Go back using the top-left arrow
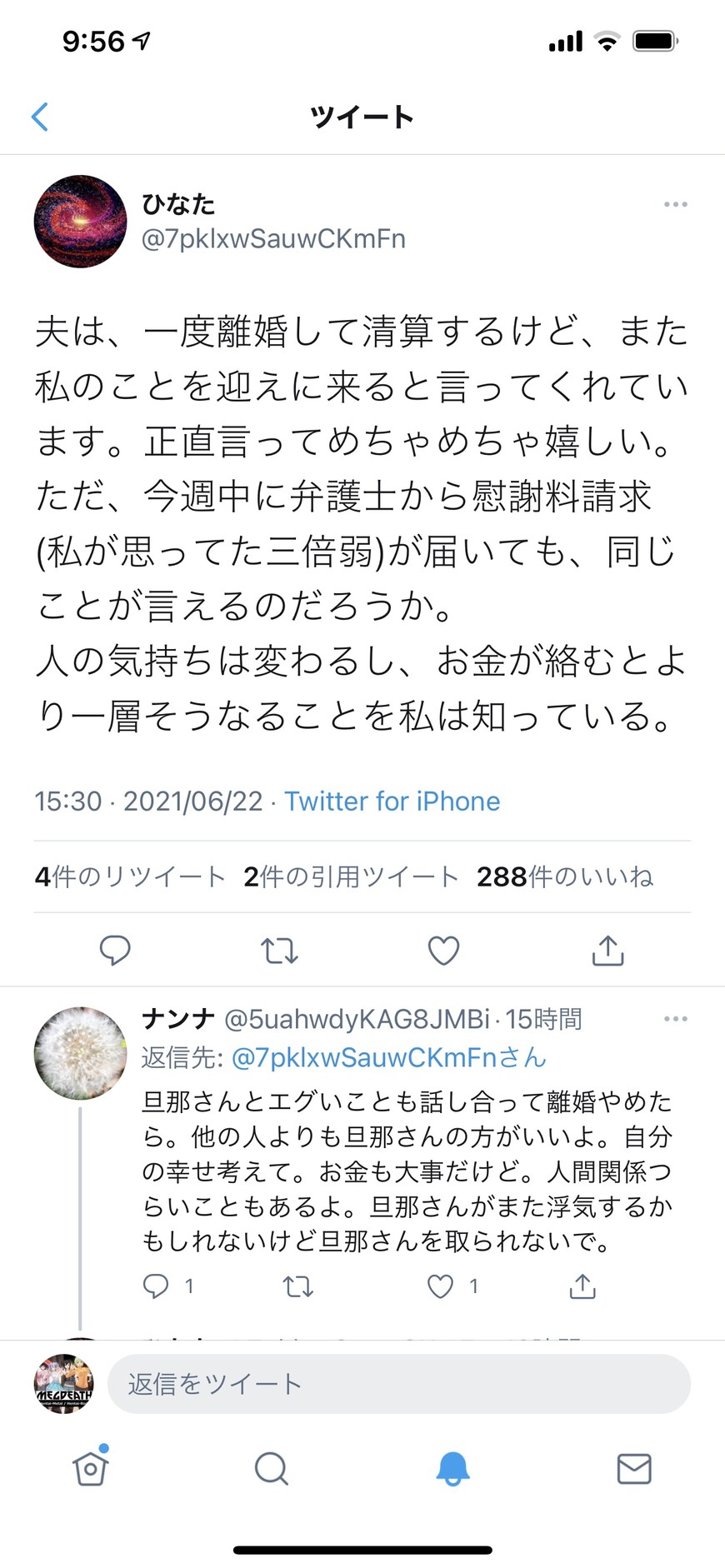 39,117
